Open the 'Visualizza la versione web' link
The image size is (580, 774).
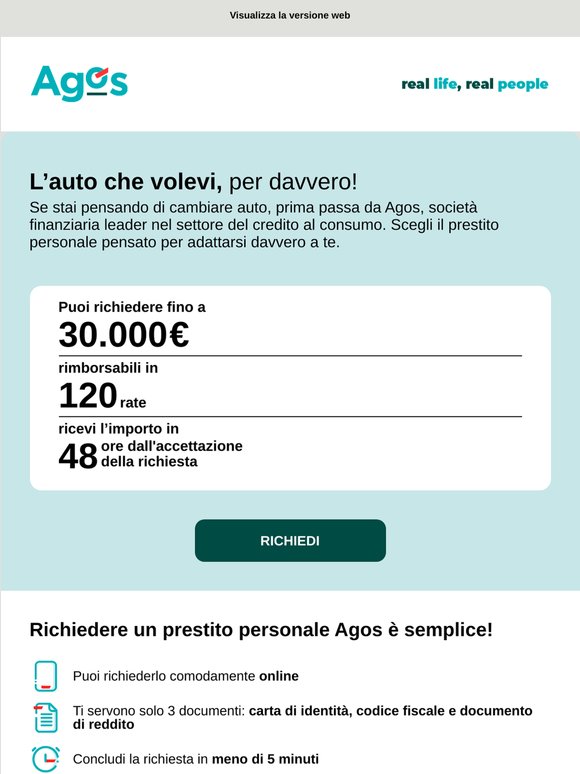click(x=290, y=15)
